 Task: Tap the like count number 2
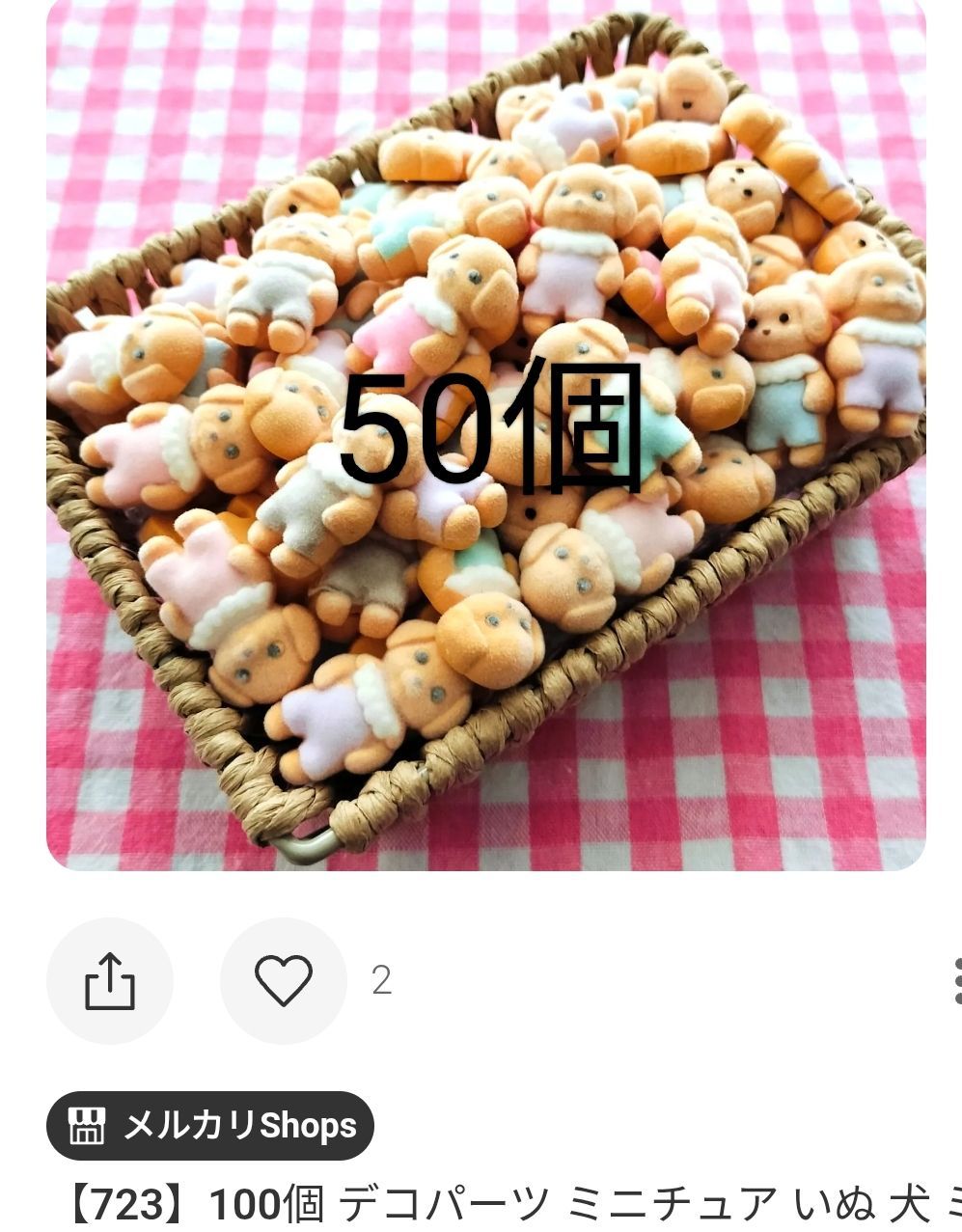pyautogui.click(x=379, y=979)
